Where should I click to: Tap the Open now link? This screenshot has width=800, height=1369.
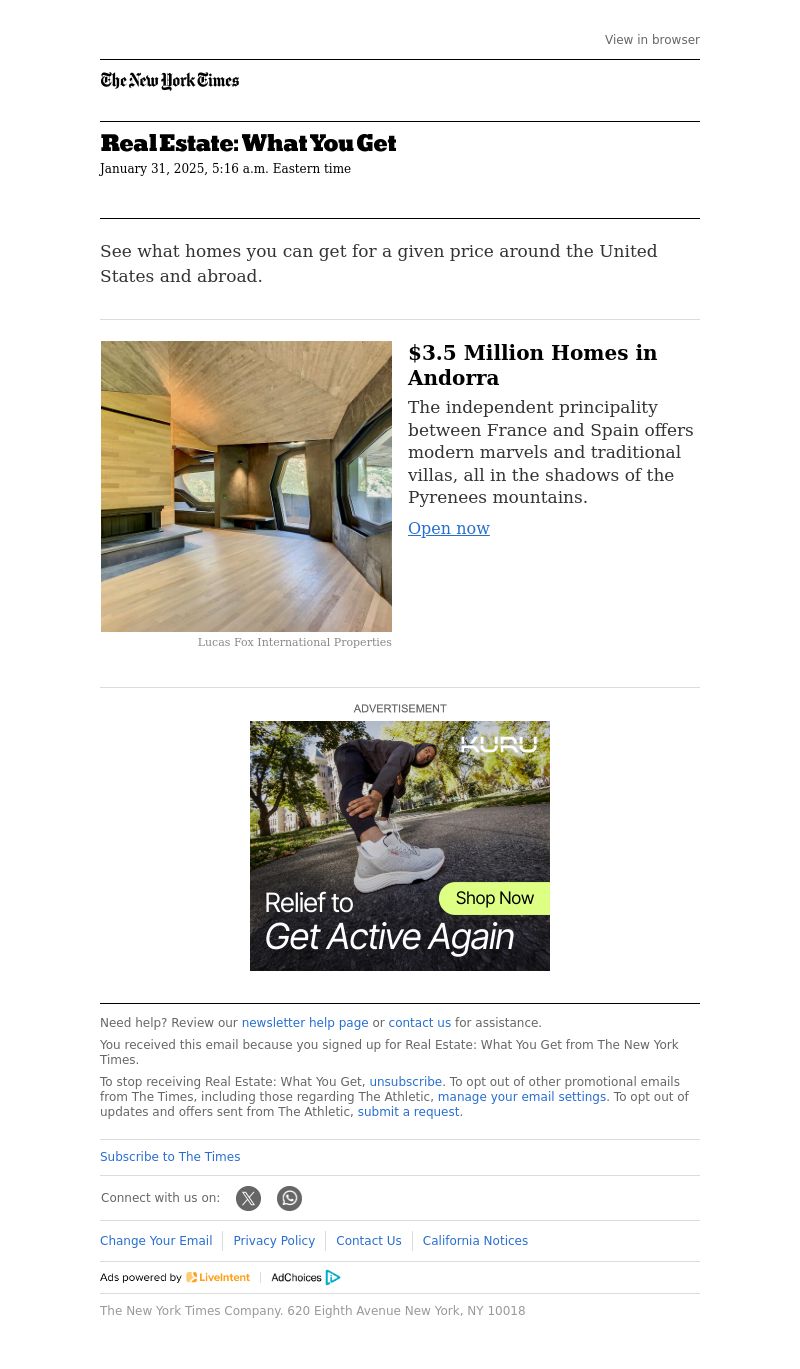448,528
